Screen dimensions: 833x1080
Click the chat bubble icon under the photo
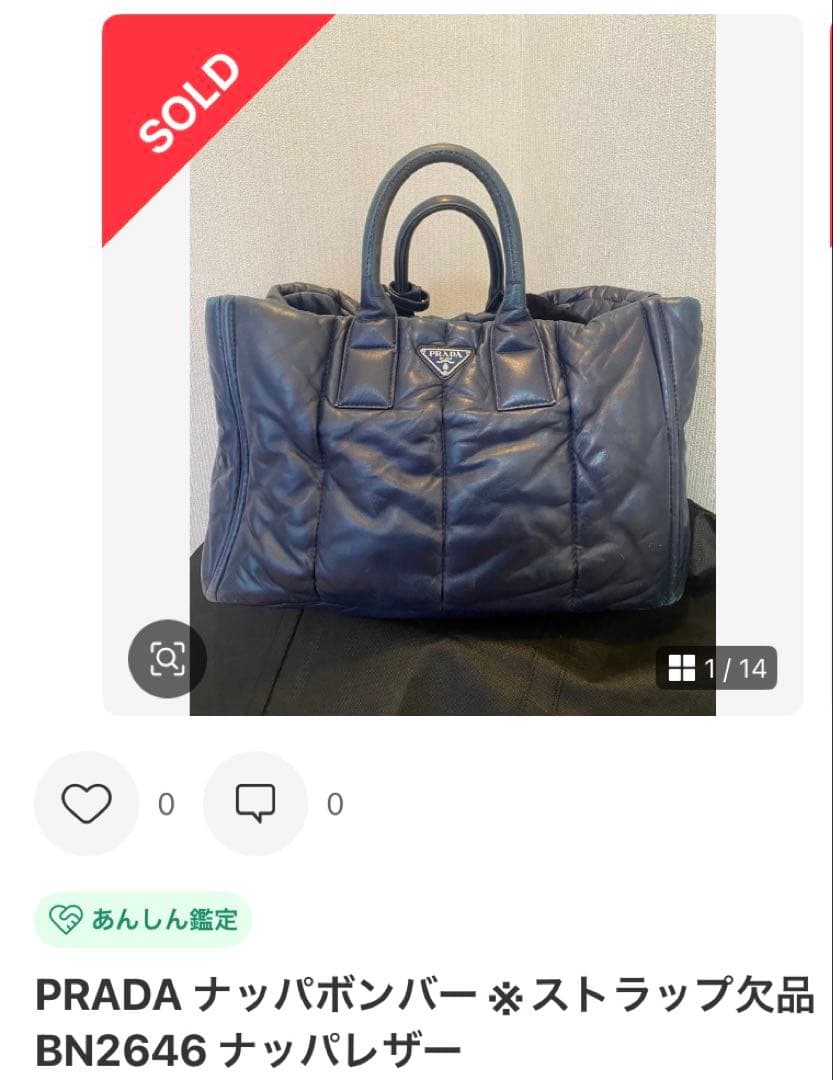pyautogui.click(x=255, y=803)
